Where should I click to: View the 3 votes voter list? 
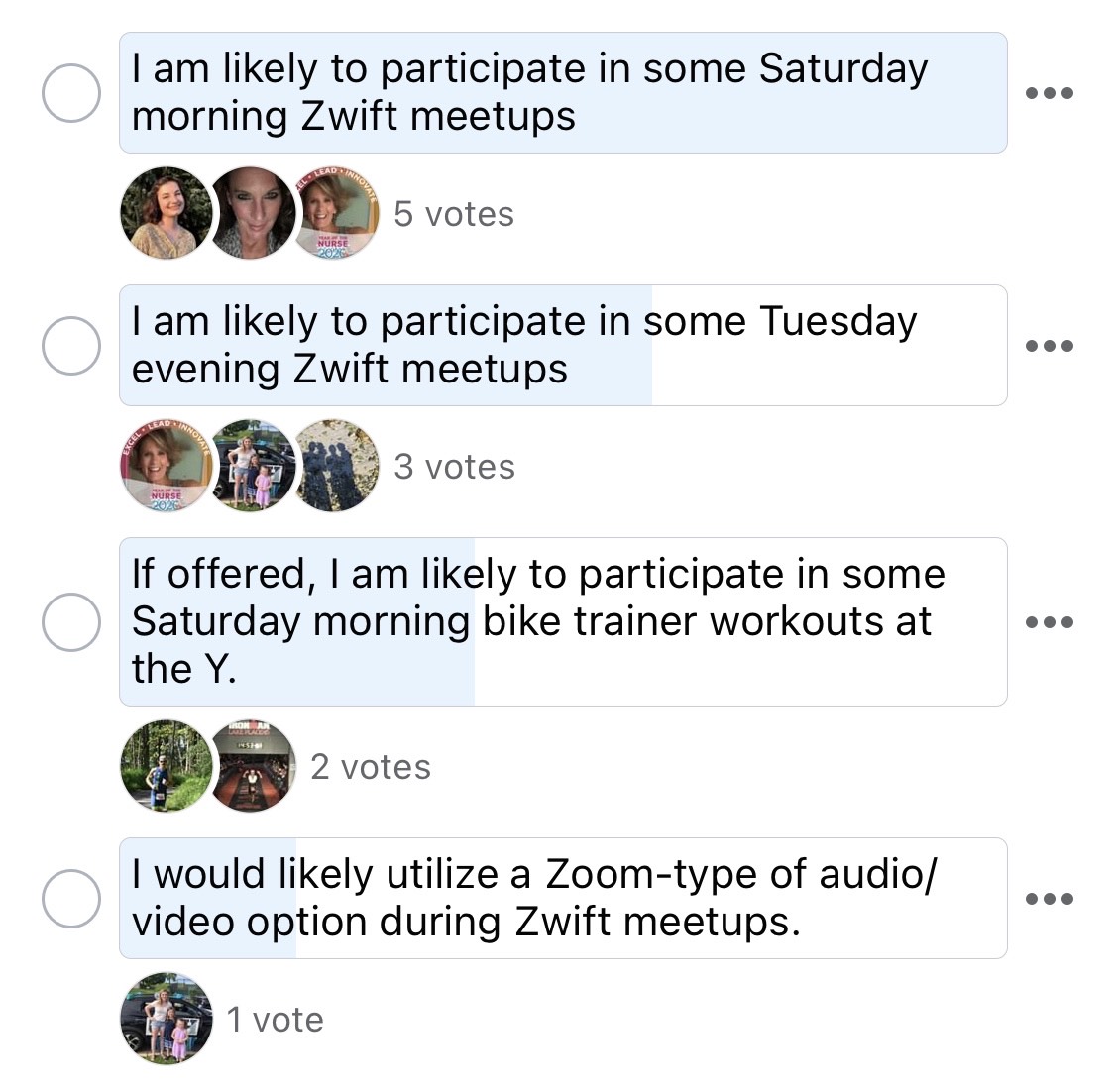tap(454, 467)
